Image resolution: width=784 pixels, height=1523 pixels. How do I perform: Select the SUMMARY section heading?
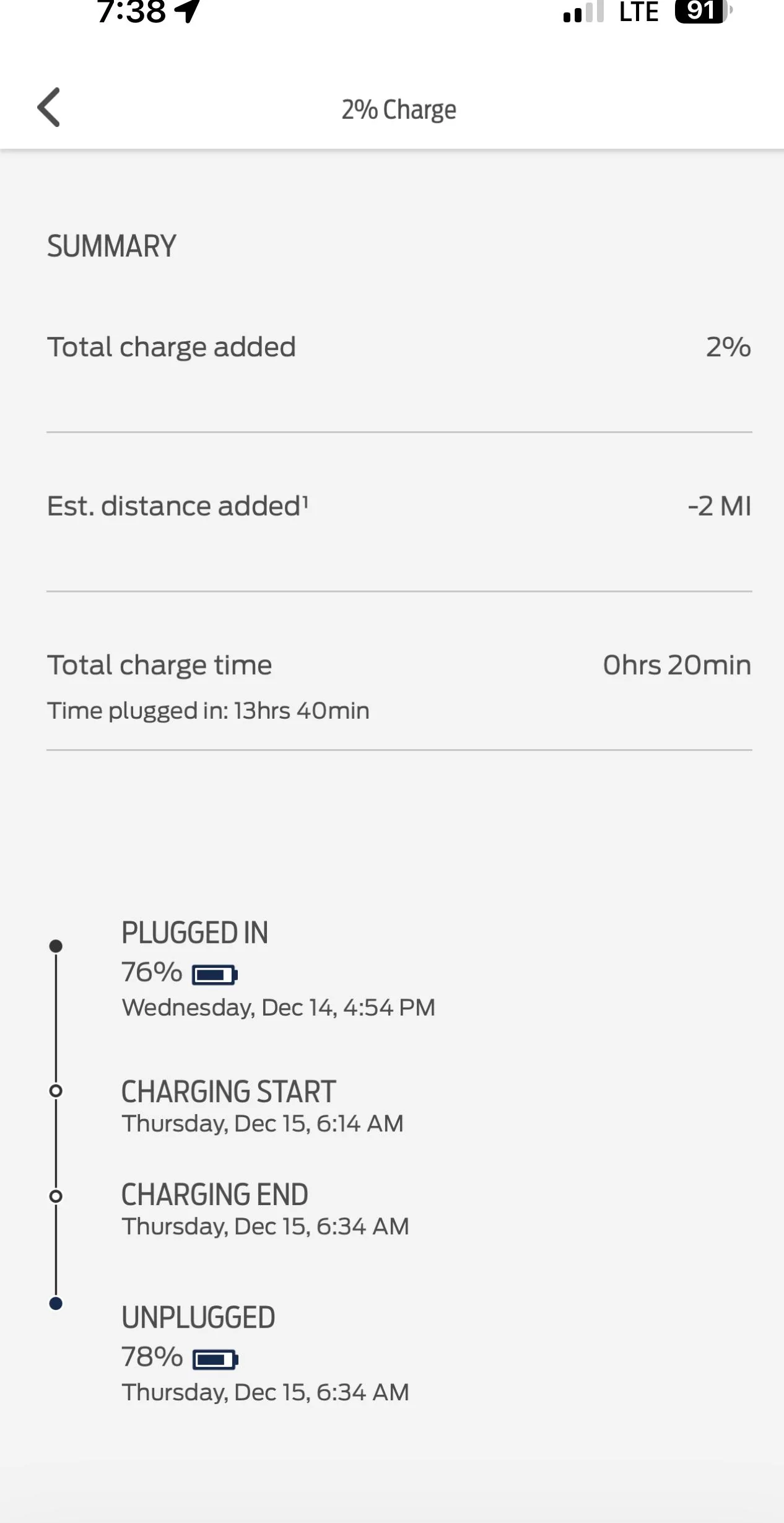[x=111, y=245]
